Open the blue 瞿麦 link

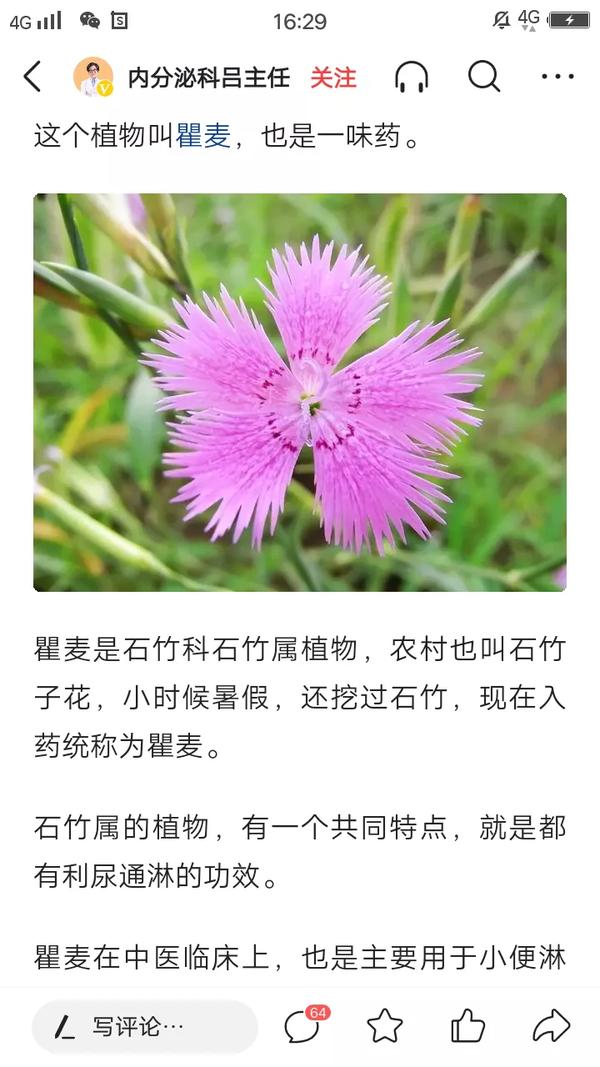pyautogui.click(x=203, y=136)
